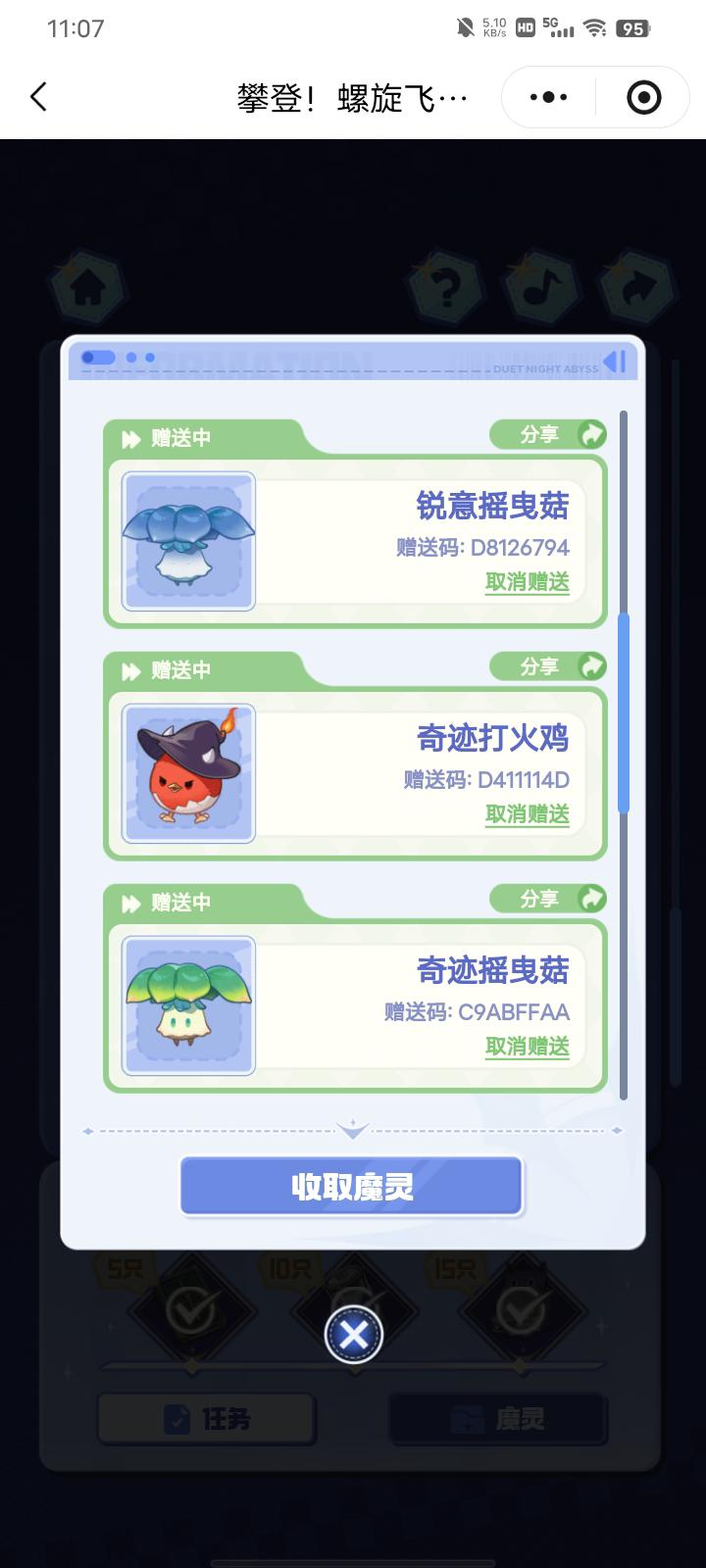Screen dimensions: 706x1568
Task: Dismiss the popup with the X button
Action: click(x=353, y=1334)
